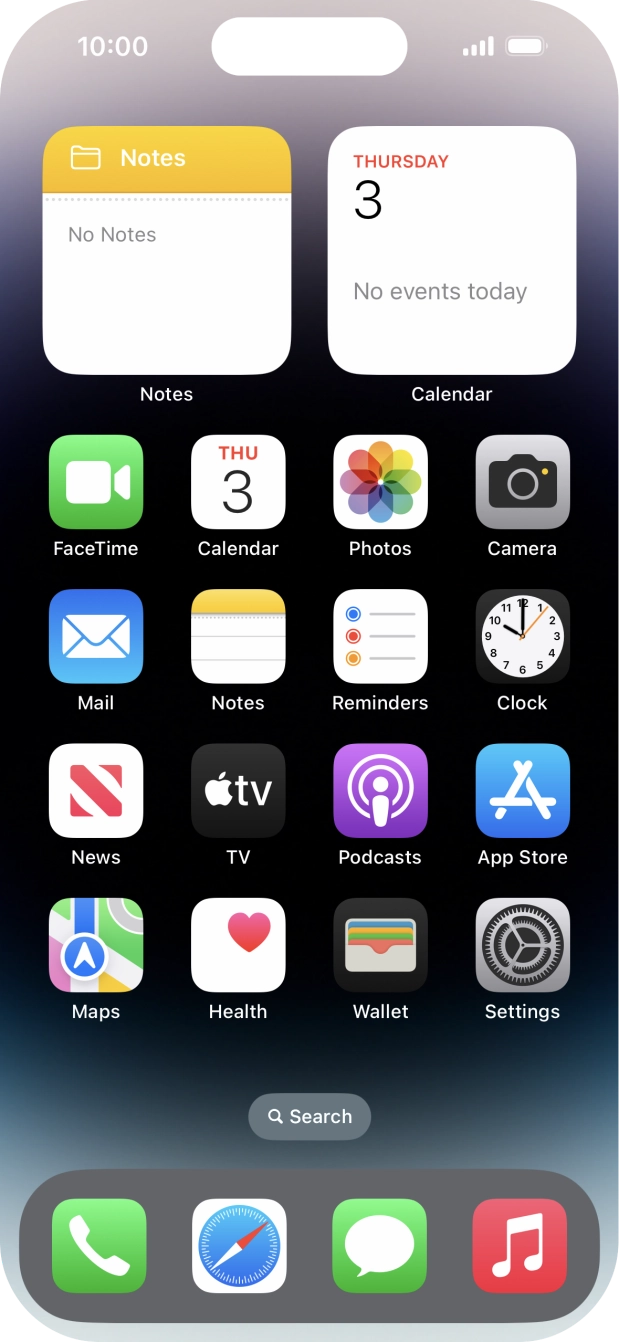
Task: Open the Notes widget
Action: point(167,251)
